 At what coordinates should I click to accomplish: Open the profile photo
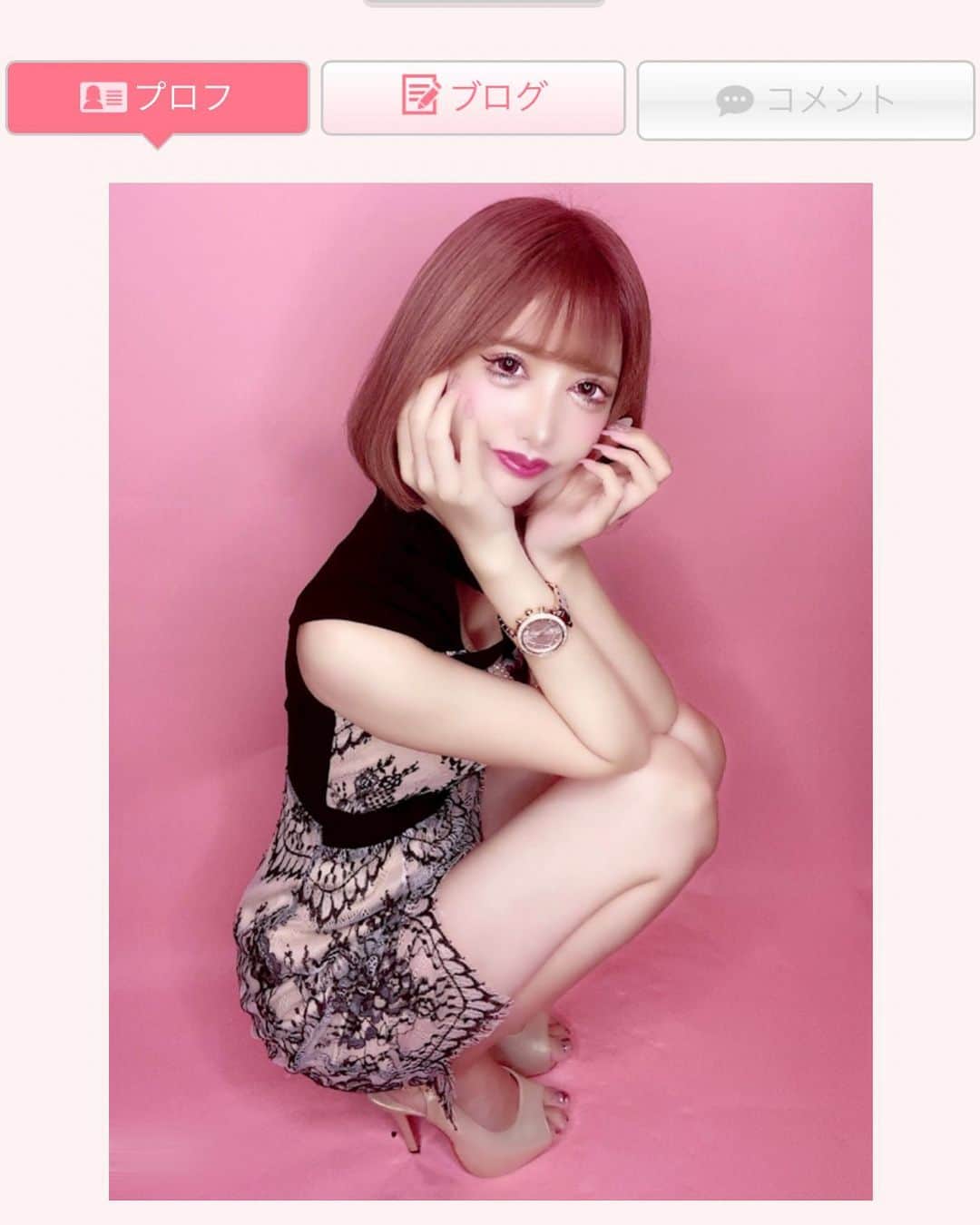pyautogui.click(x=490, y=691)
